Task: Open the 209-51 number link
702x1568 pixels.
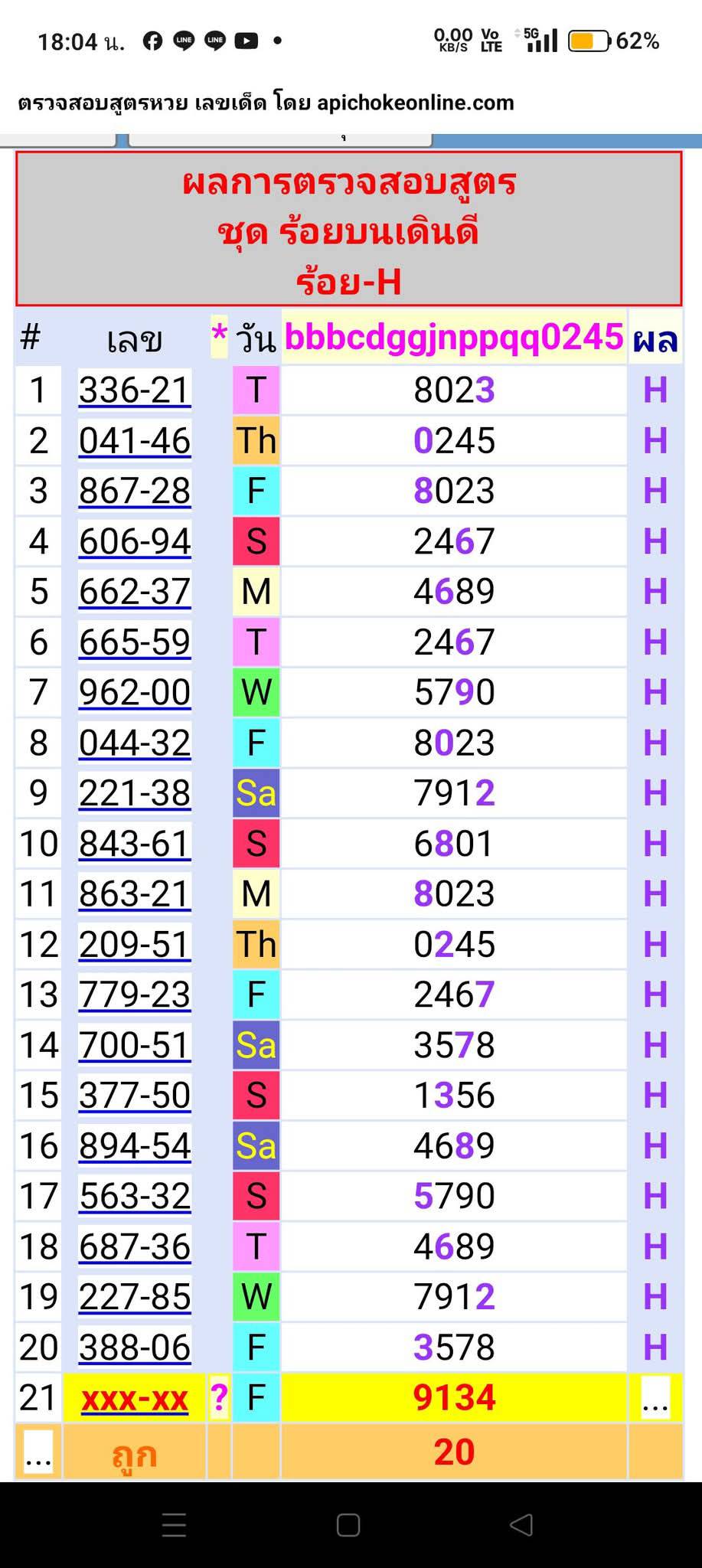Action: click(135, 944)
